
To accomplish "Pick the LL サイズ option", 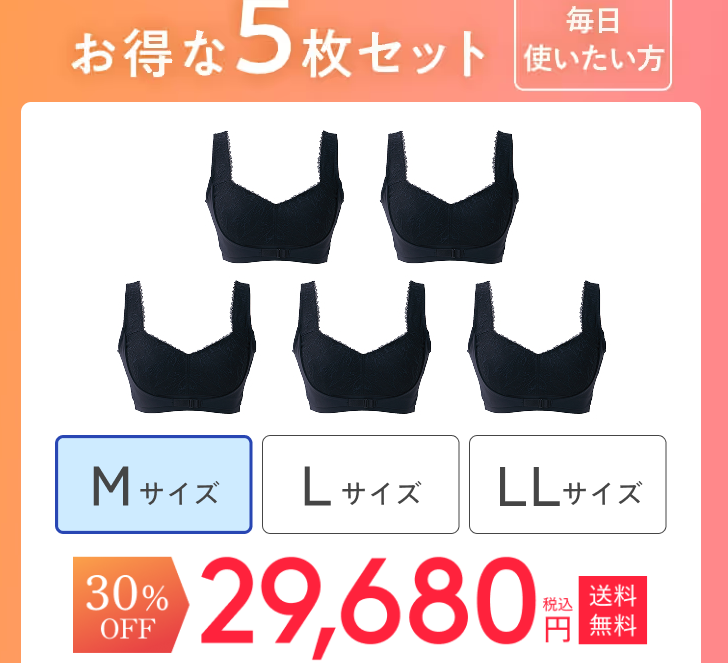I will coord(567,485).
